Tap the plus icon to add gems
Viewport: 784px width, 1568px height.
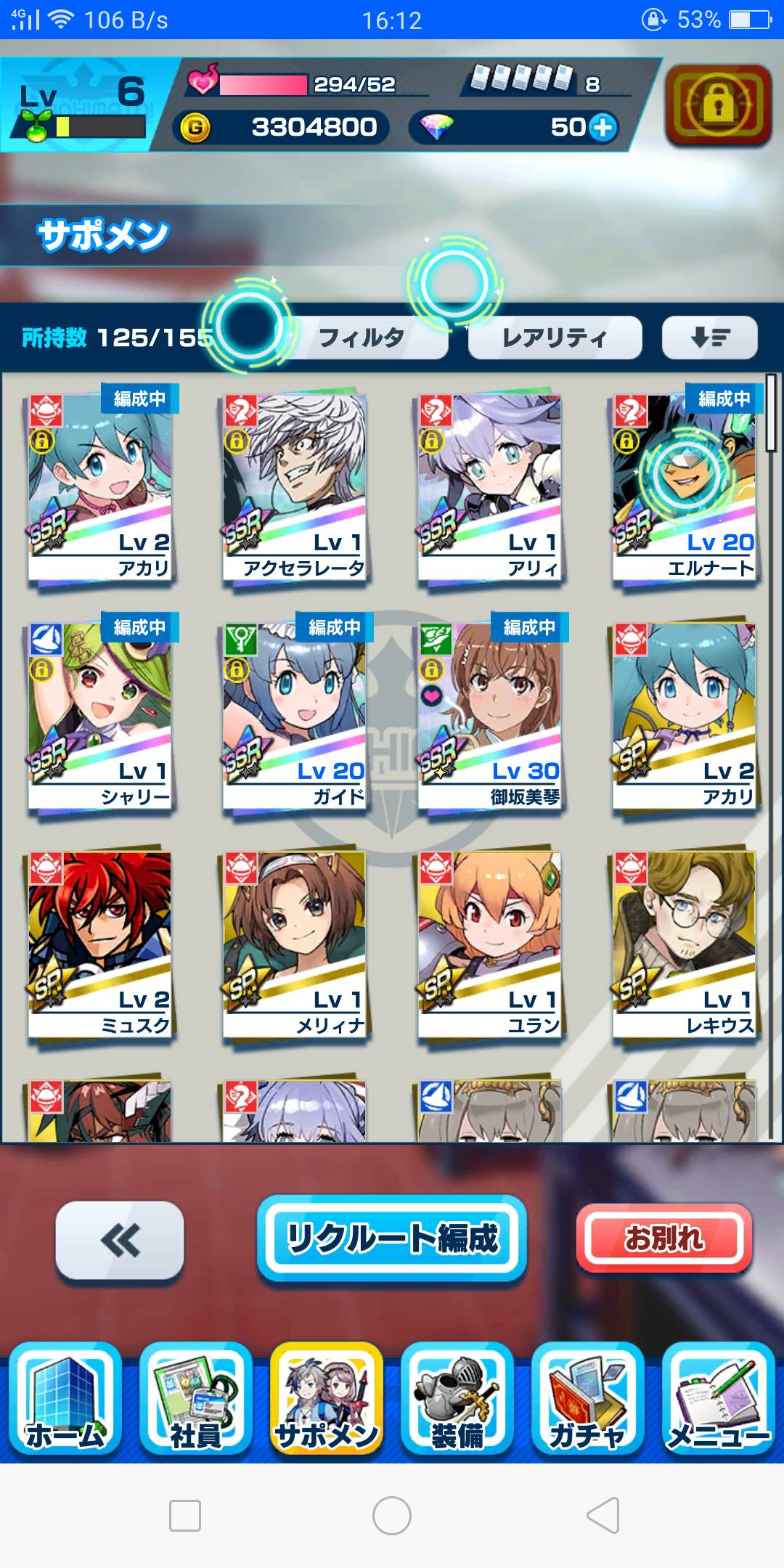coord(602,127)
